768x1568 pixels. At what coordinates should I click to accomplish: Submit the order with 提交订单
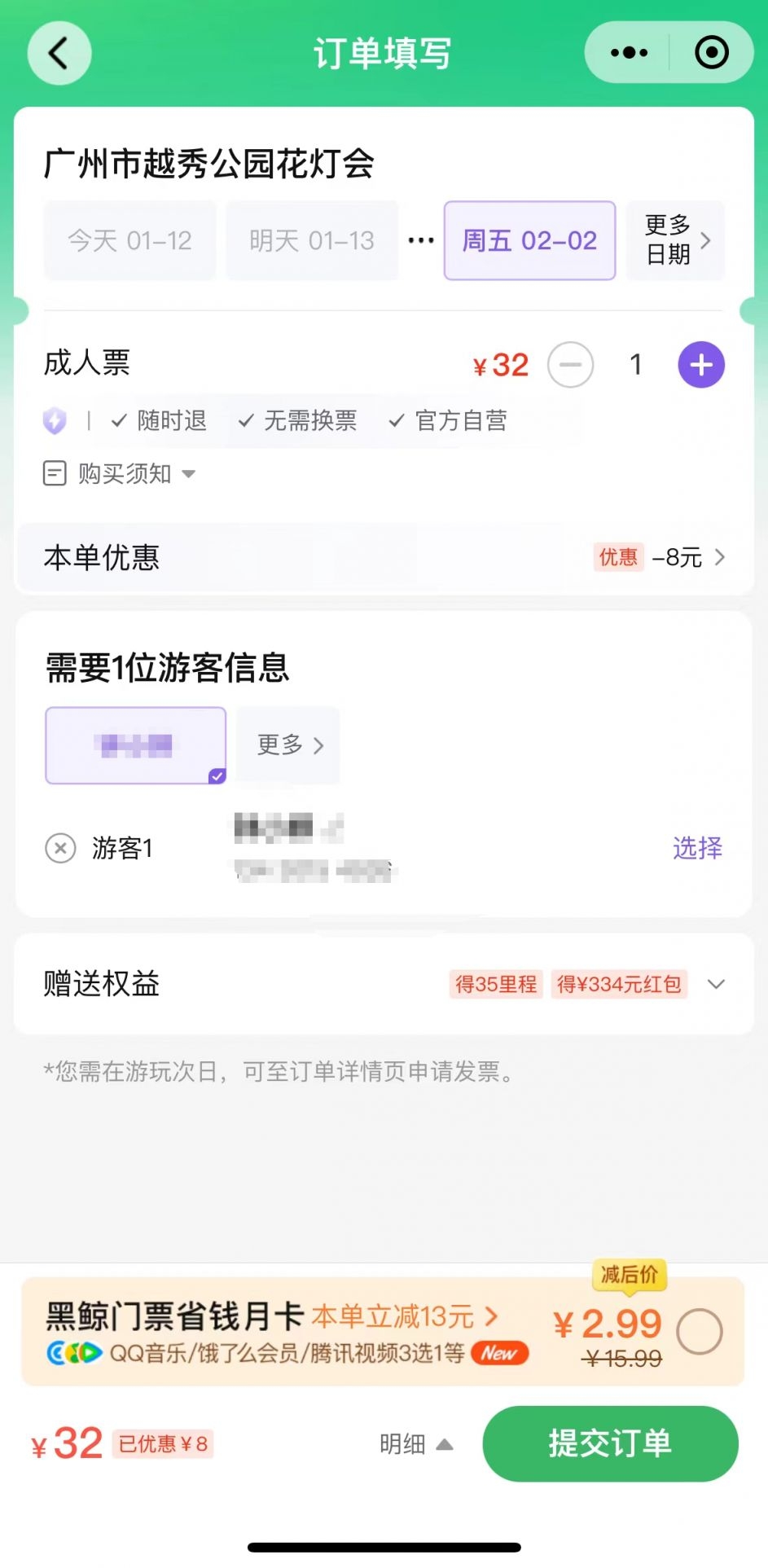(x=610, y=1443)
